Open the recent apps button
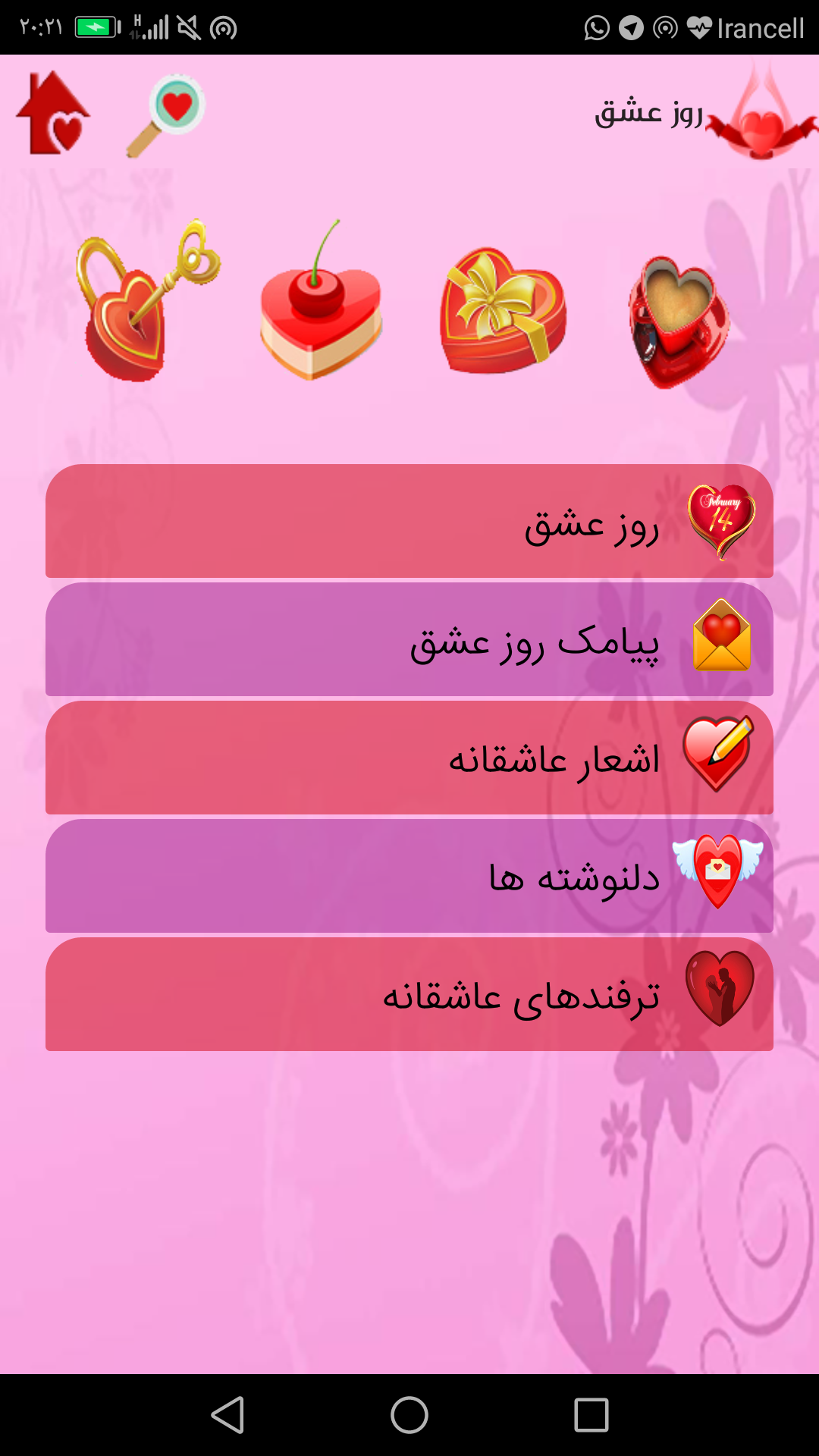This screenshot has width=819, height=1456. (x=591, y=1415)
